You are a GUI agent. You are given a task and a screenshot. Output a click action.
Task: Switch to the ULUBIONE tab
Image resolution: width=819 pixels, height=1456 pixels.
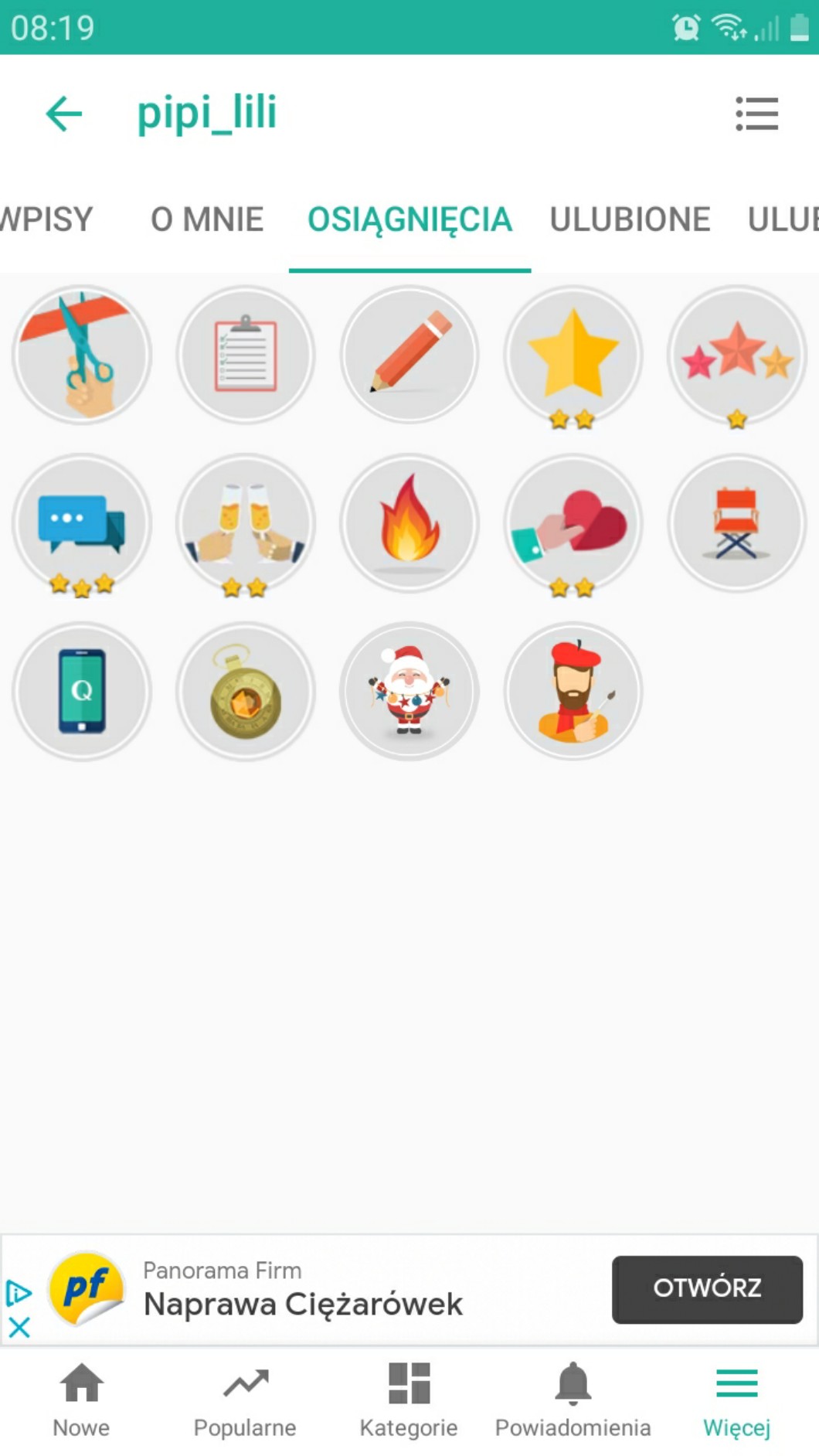point(630,219)
